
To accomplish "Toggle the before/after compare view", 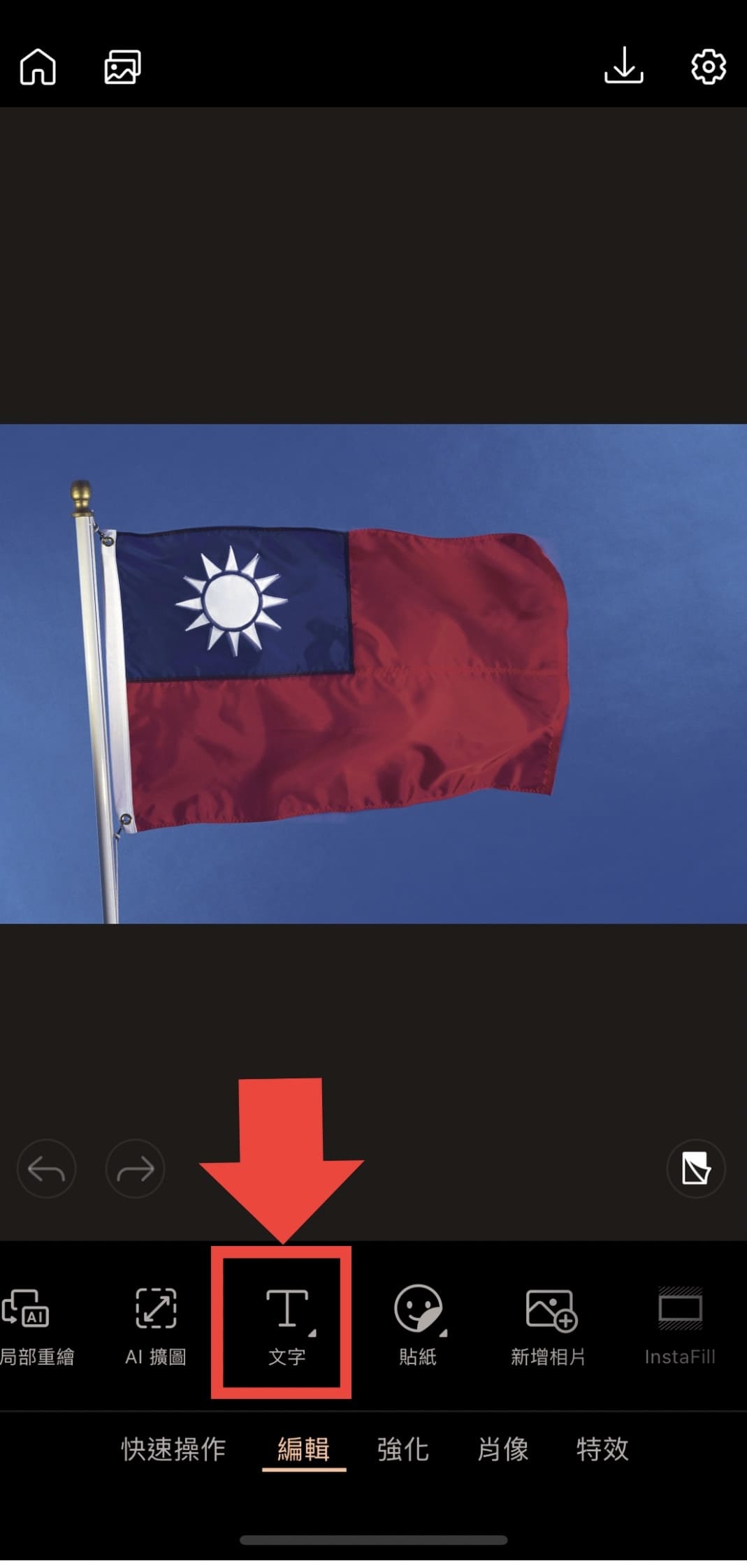I will (696, 1168).
